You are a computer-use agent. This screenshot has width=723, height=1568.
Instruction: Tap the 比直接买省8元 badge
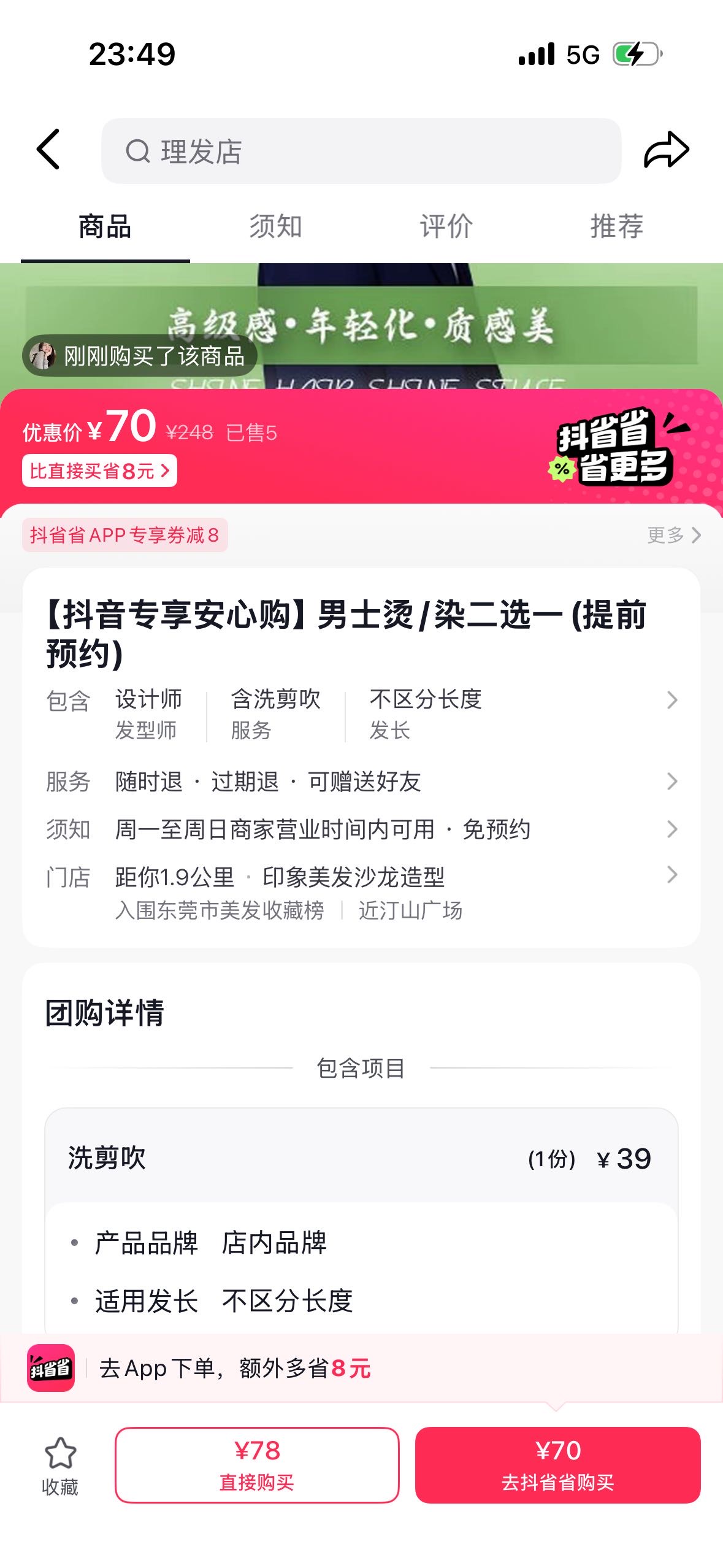pyautogui.click(x=99, y=471)
